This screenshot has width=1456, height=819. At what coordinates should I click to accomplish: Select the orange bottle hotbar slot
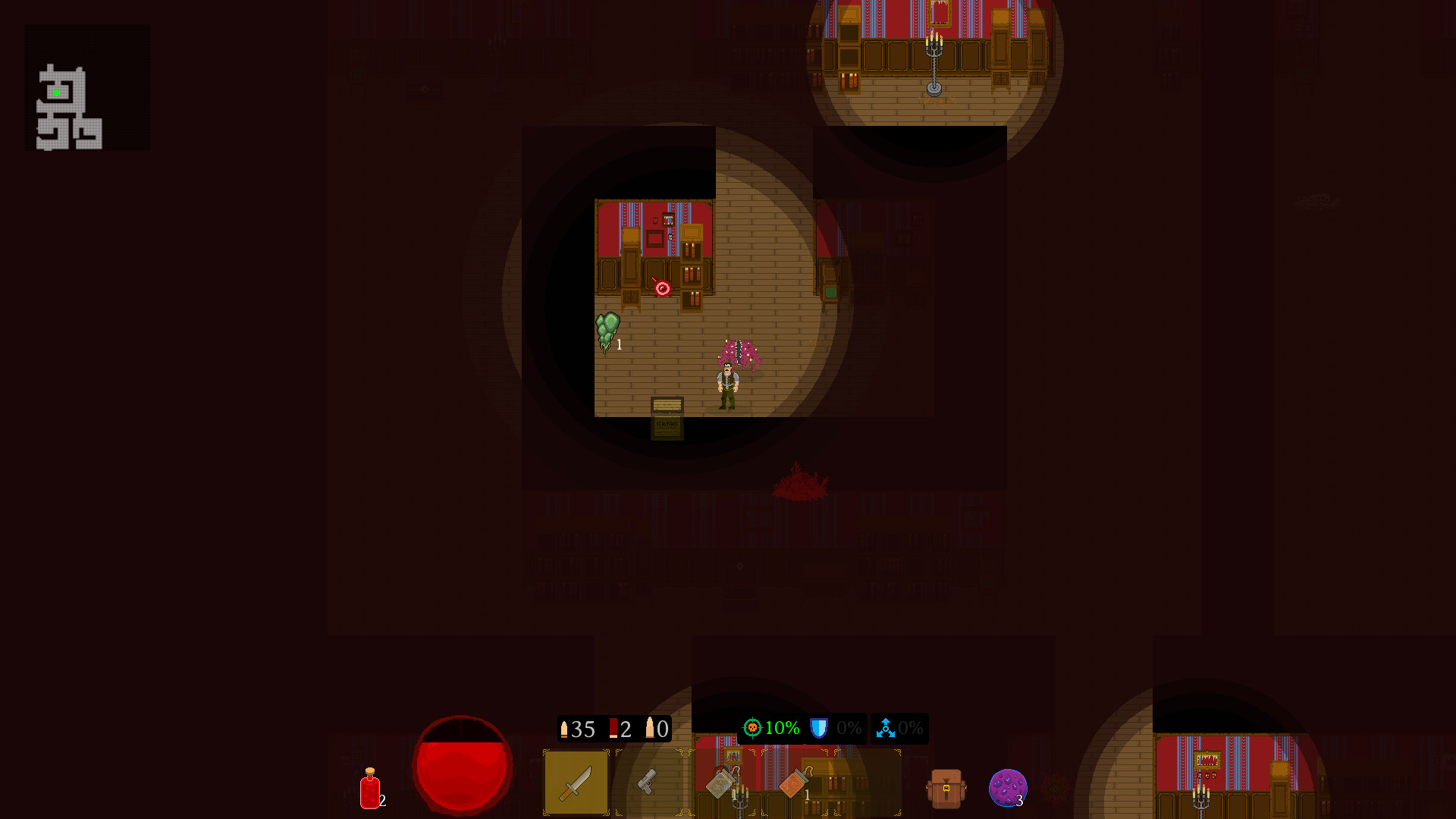[x=795, y=783]
